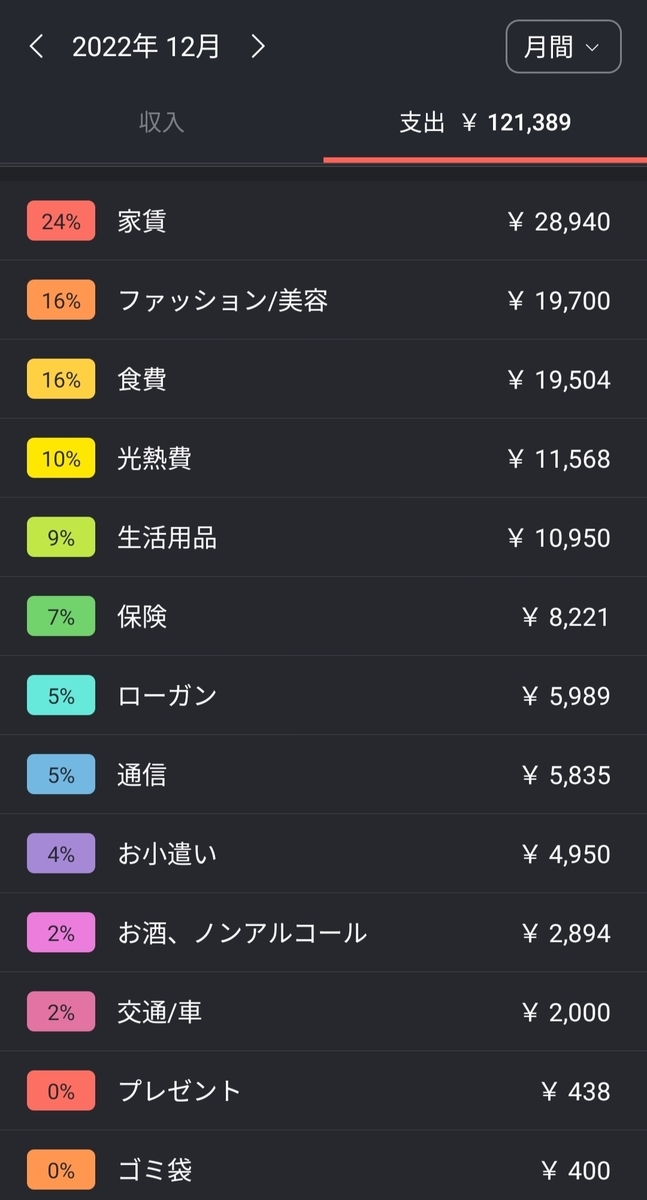Open the 家賃 category row
647x1200 pixels.
pyautogui.click(x=323, y=221)
